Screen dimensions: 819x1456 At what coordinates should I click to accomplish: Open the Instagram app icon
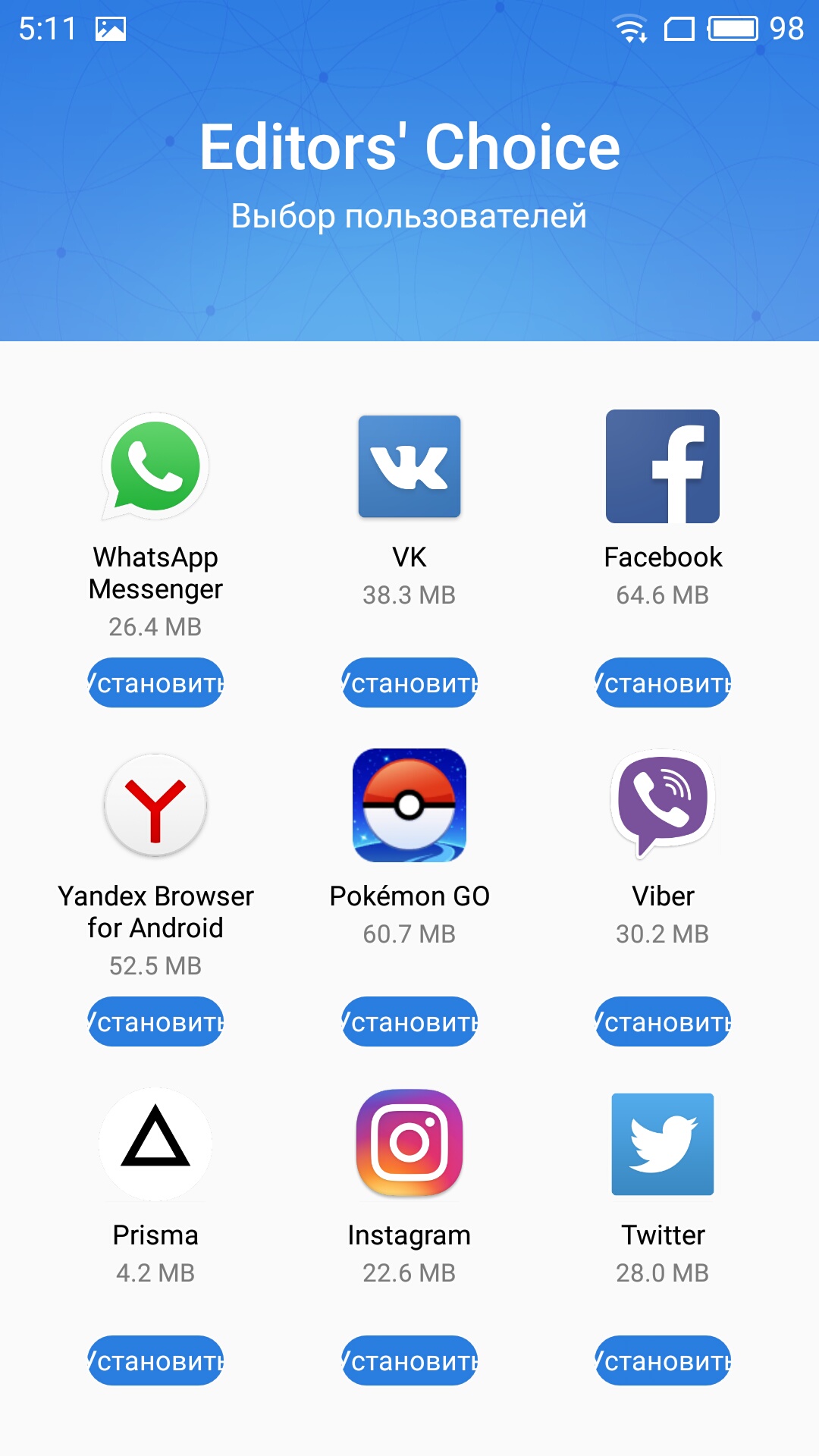(409, 1143)
